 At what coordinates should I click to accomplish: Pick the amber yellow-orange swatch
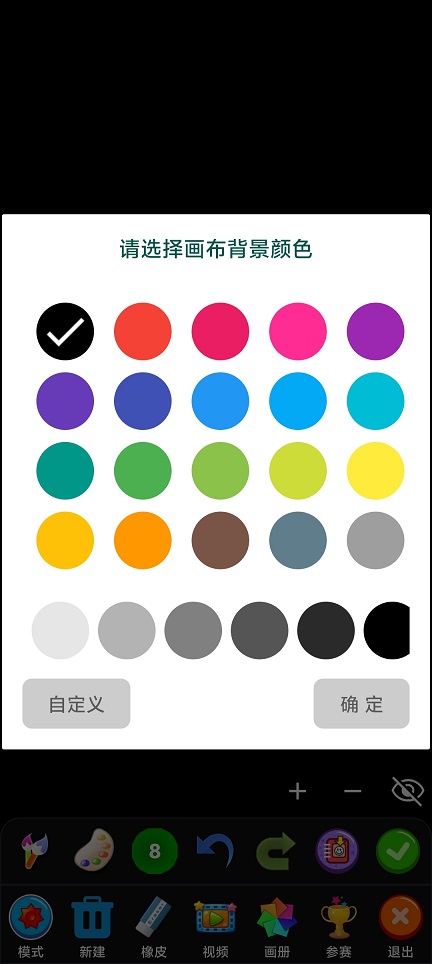pos(65,540)
